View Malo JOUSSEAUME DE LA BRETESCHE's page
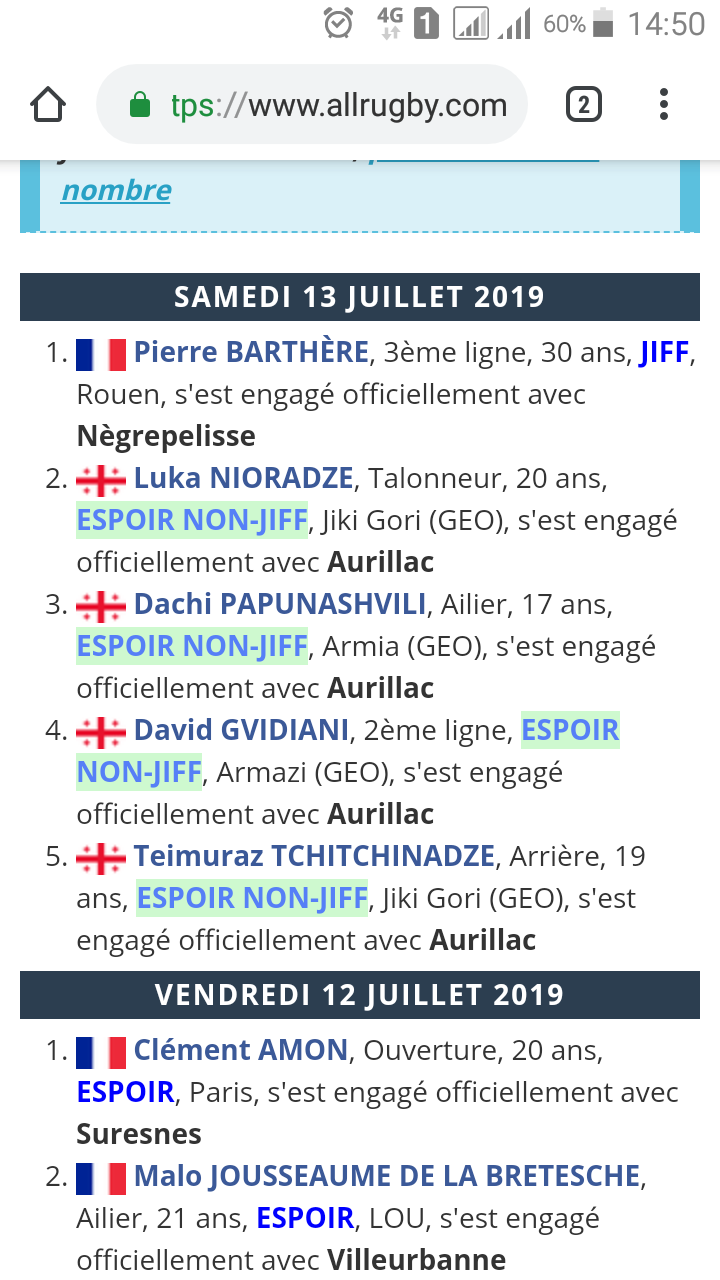Image resolution: width=720 pixels, height=1280 pixels. click(x=387, y=1176)
